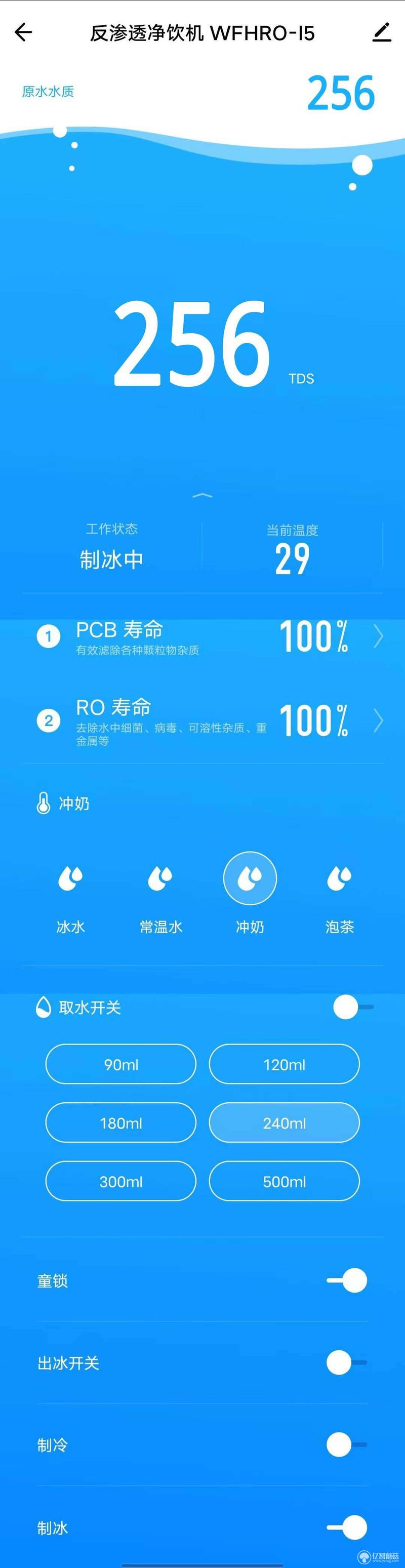The image size is (405, 1568).
Task: Pick the 240ml volume option
Action: pos(284,1123)
